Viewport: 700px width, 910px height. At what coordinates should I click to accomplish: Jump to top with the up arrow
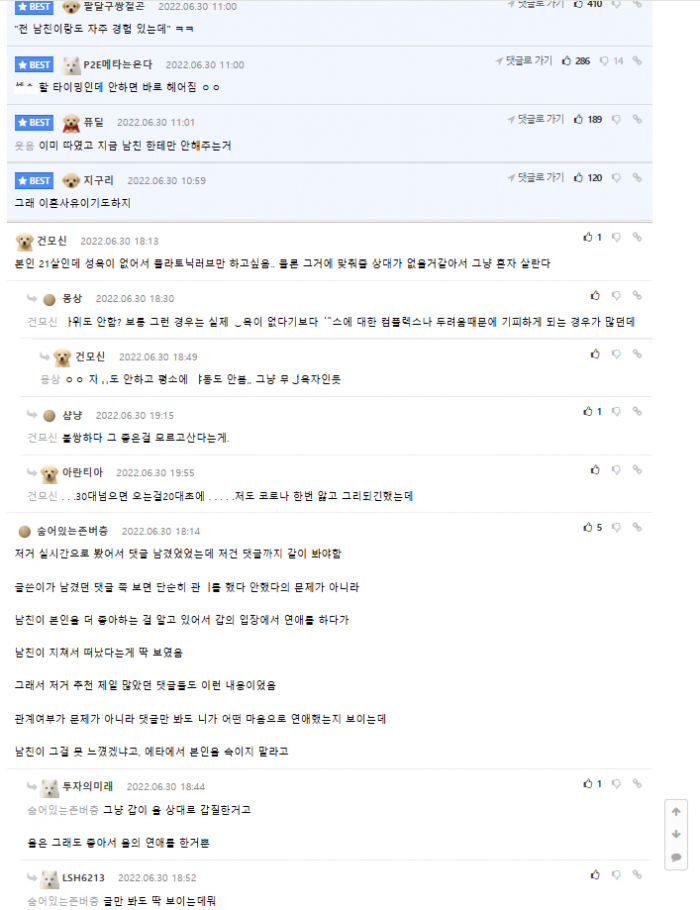click(676, 811)
